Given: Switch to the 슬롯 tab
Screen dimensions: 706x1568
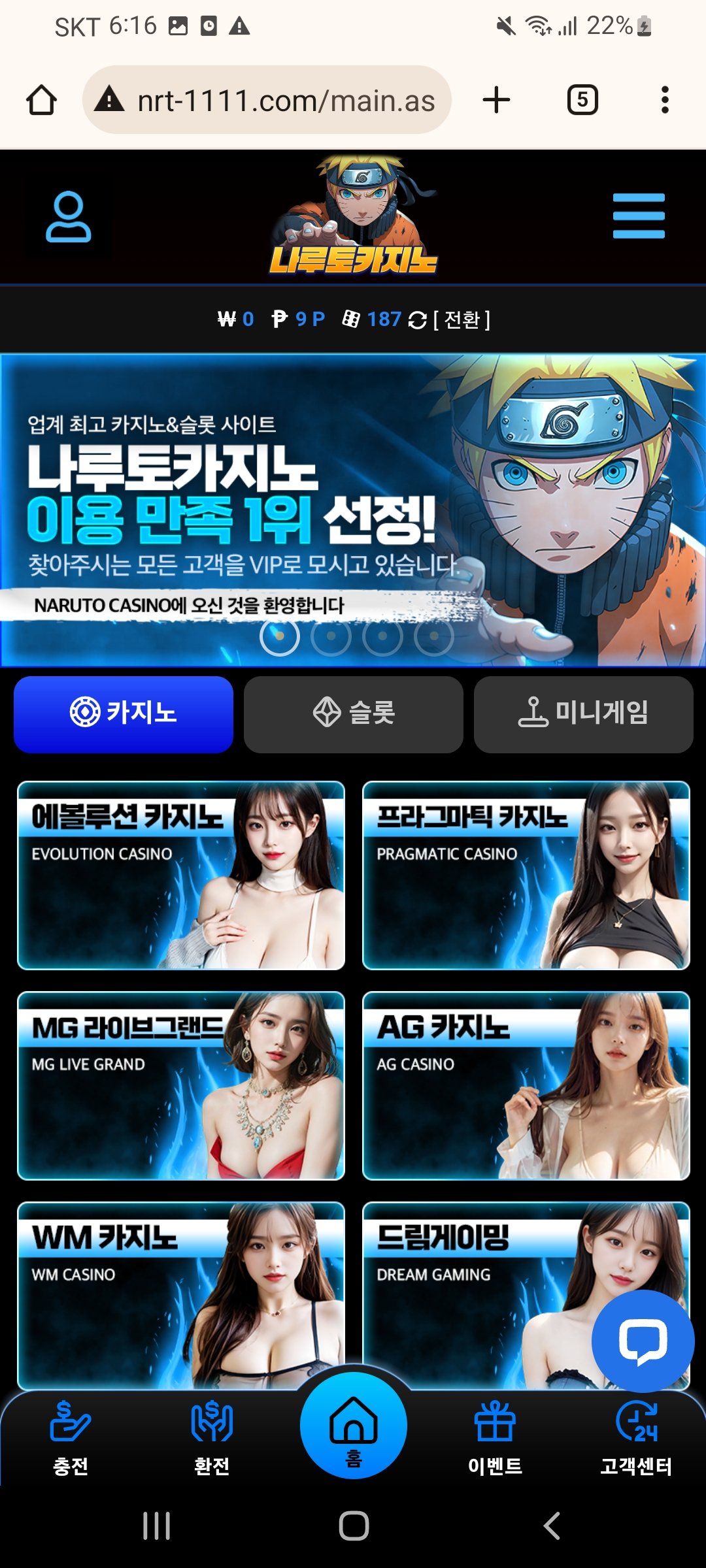Looking at the screenshot, I should [x=353, y=713].
